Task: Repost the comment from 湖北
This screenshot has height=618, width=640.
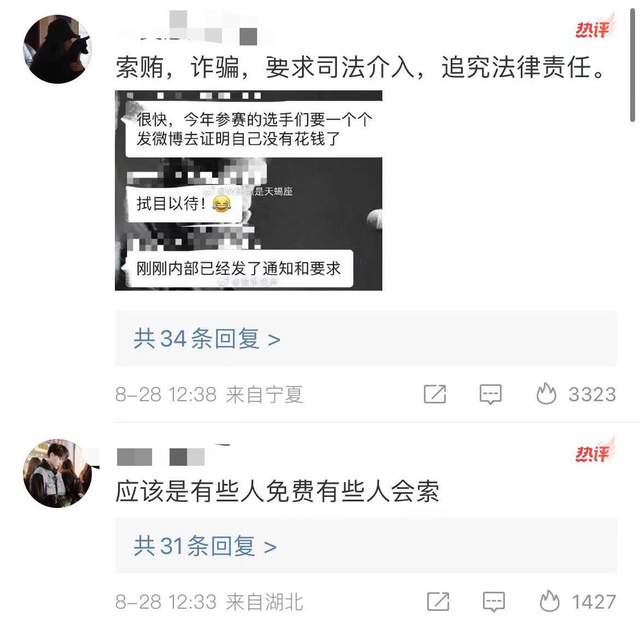Action: point(436,602)
